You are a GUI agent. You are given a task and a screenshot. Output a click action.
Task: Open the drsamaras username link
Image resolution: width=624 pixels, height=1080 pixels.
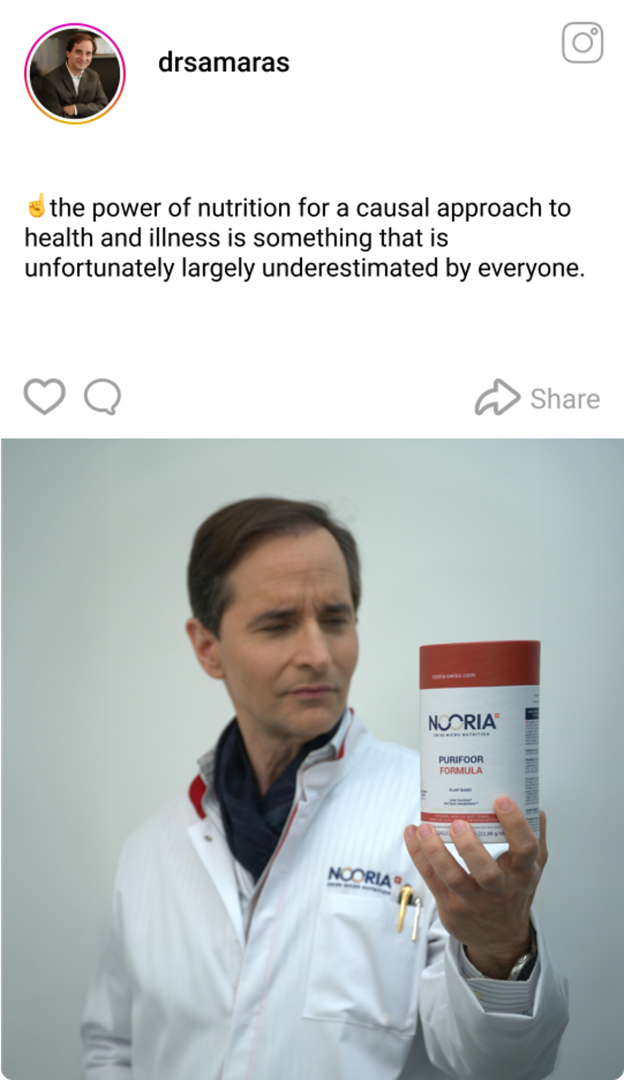click(x=223, y=63)
